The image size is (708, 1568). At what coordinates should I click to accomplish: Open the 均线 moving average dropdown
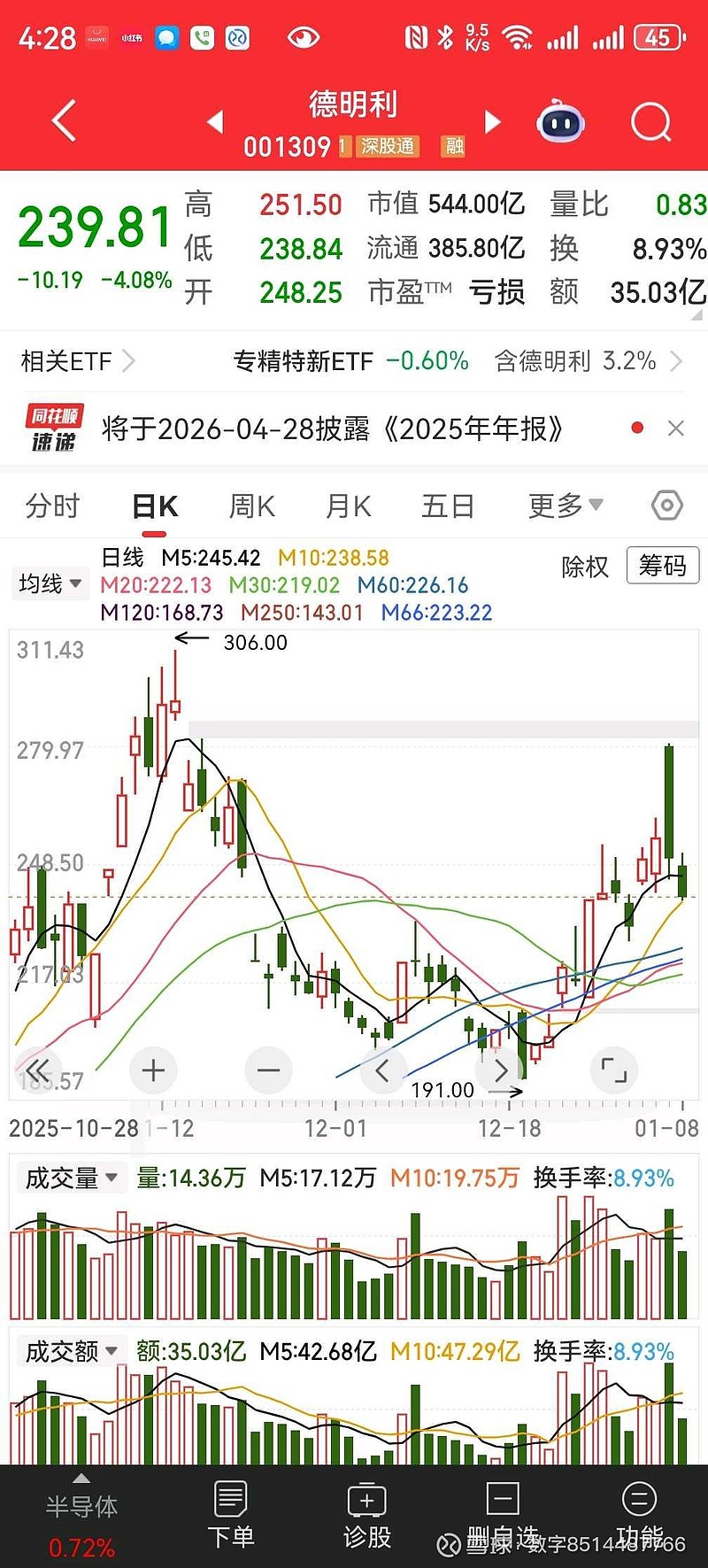tap(50, 583)
